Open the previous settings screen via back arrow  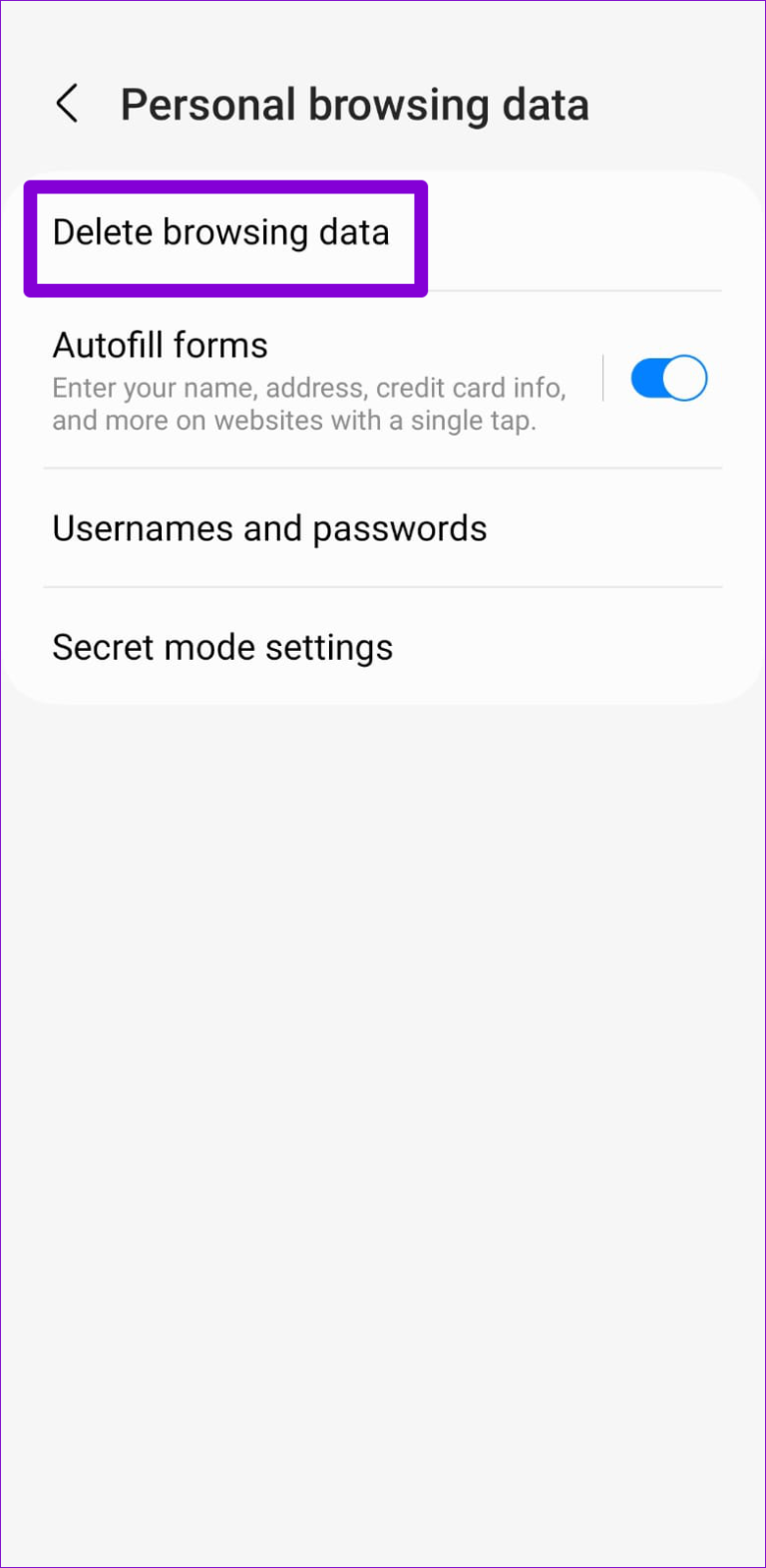[x=68, y=104]
